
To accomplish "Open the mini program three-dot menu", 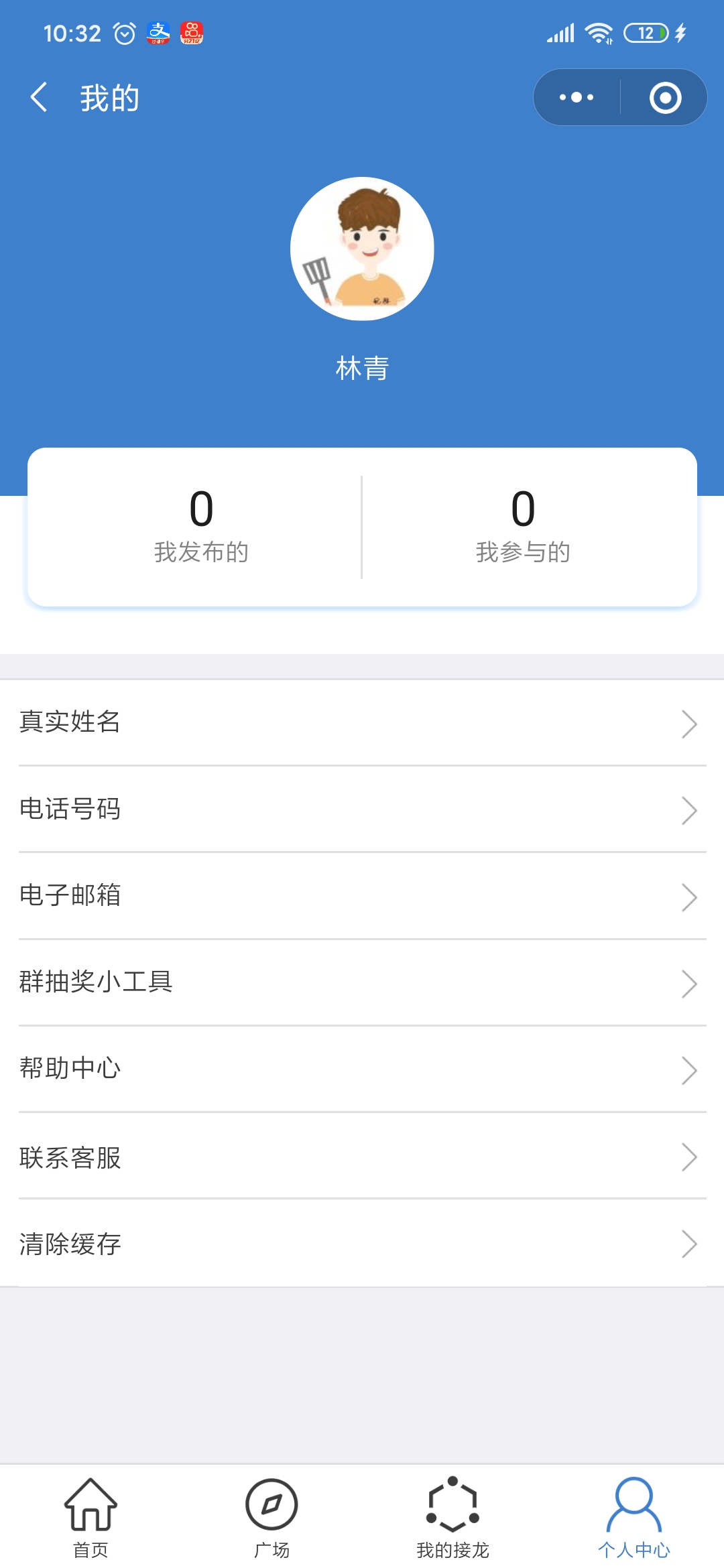I will coord(577,98).
